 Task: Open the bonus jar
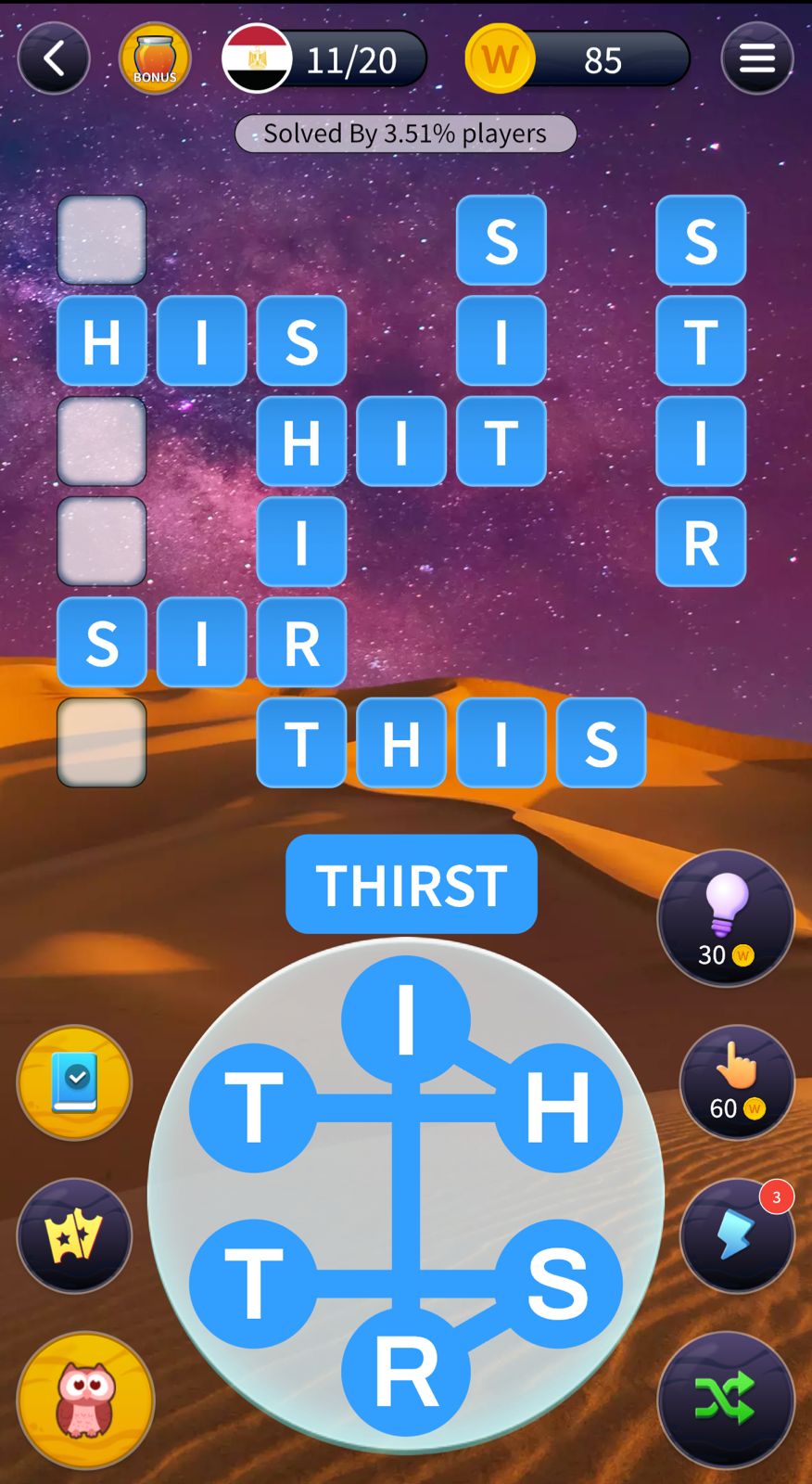(155, 59)
